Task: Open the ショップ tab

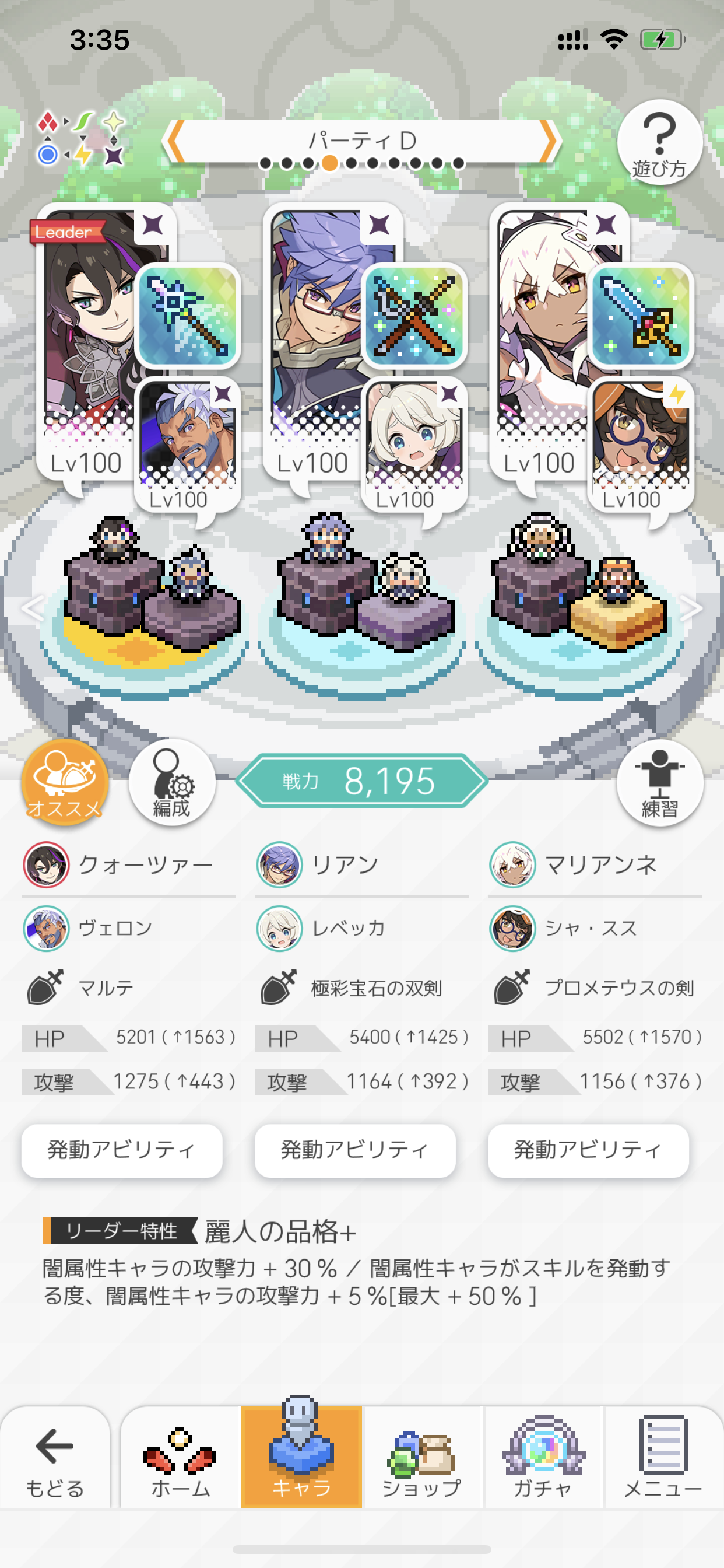Action: [x=421, y=1458]
